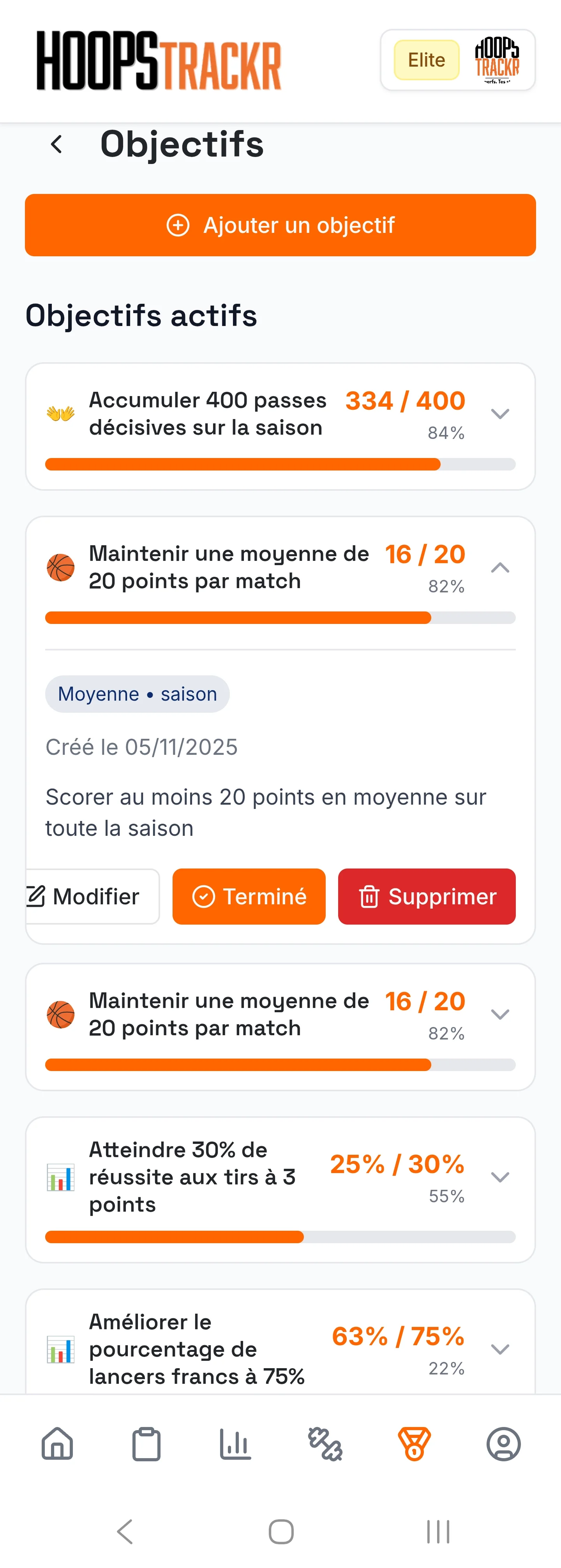Open the profile account icon

504,1443
